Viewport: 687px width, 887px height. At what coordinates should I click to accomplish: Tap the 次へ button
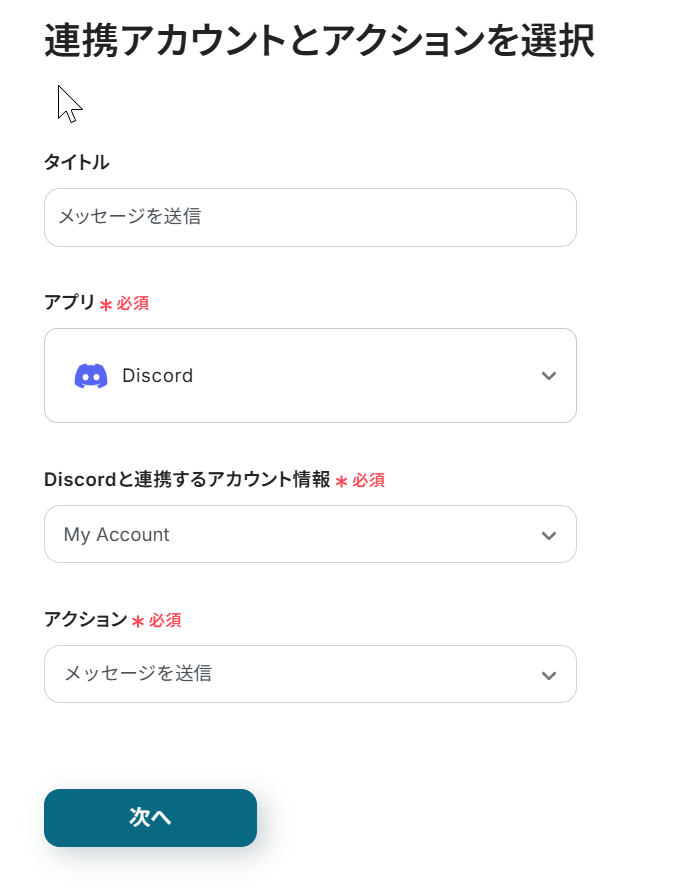150,818
